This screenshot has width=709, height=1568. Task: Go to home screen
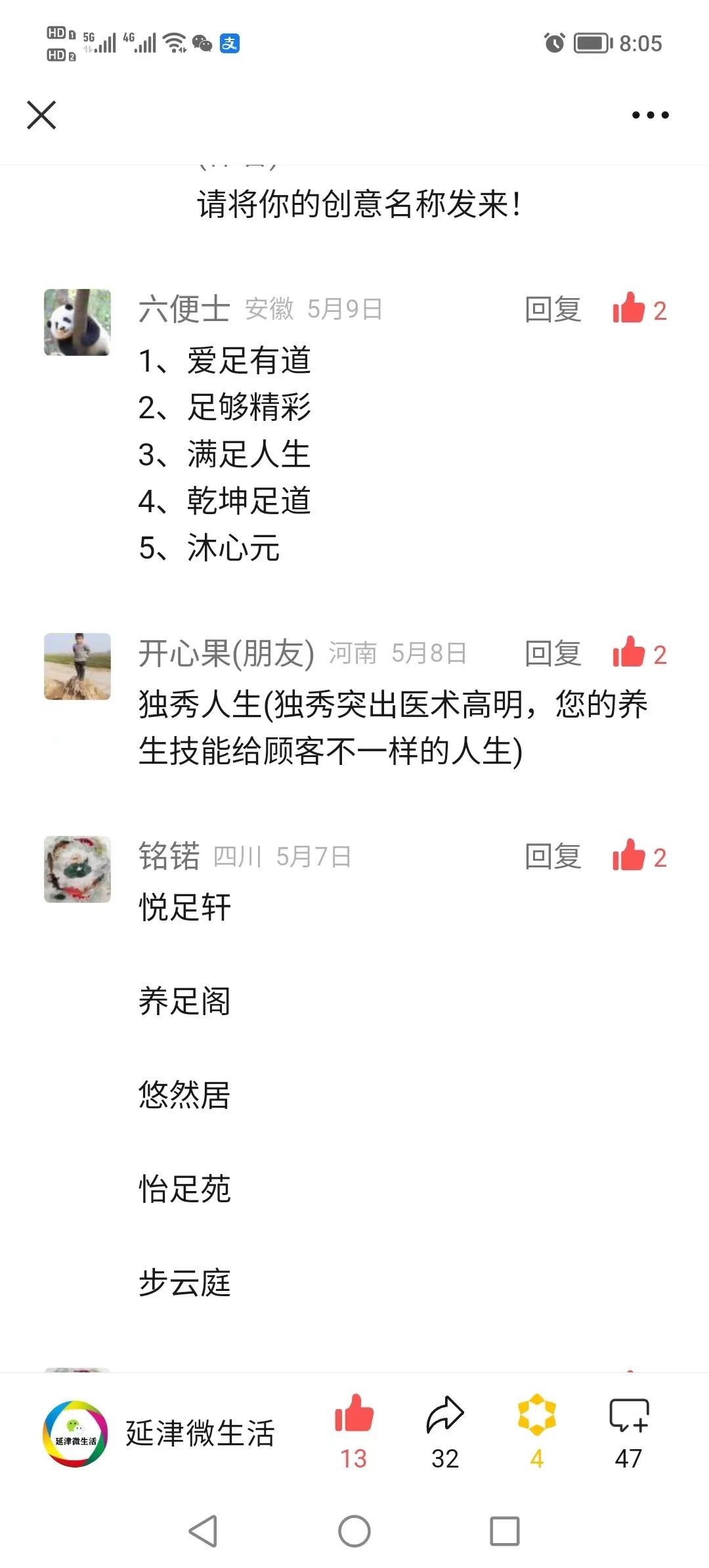[354, 1531]
